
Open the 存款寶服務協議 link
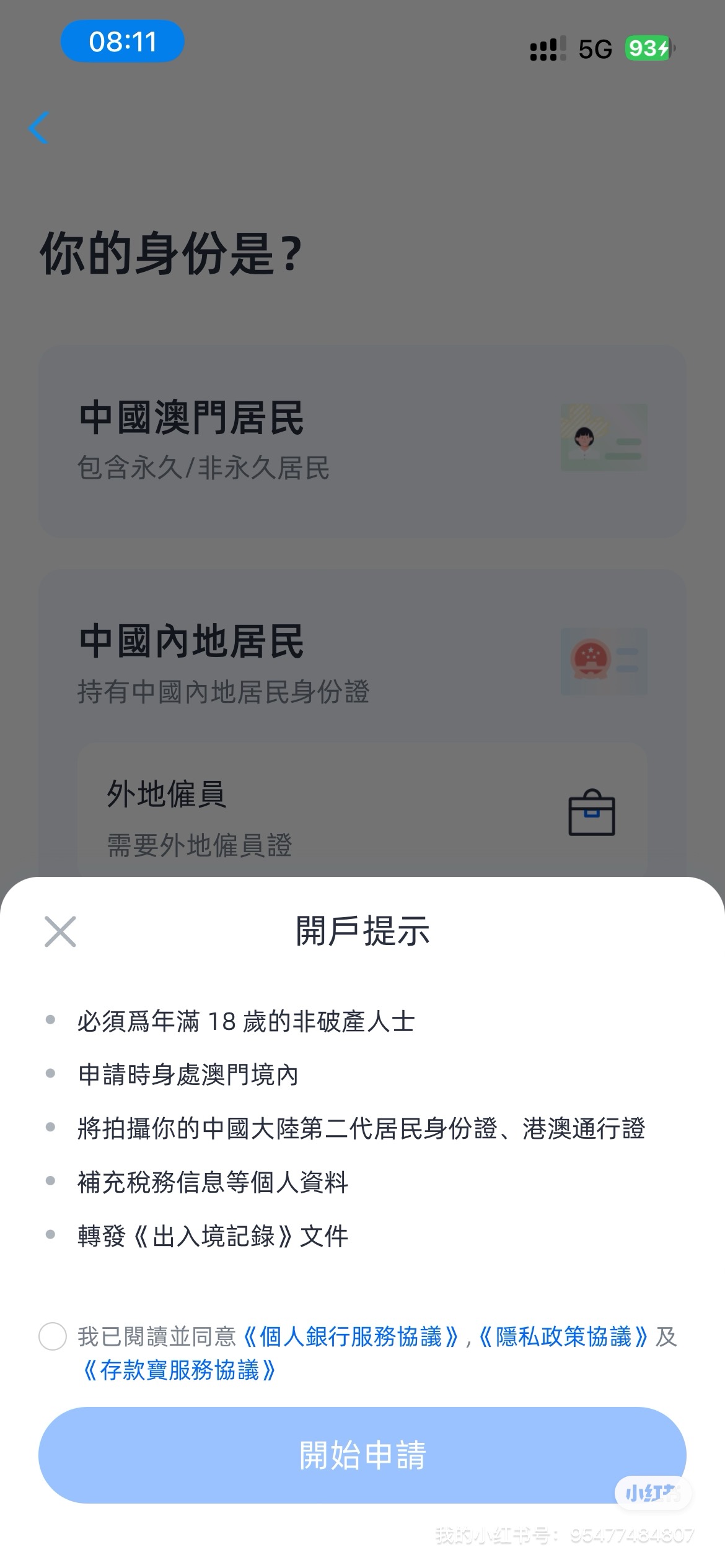click(179, 1370)
